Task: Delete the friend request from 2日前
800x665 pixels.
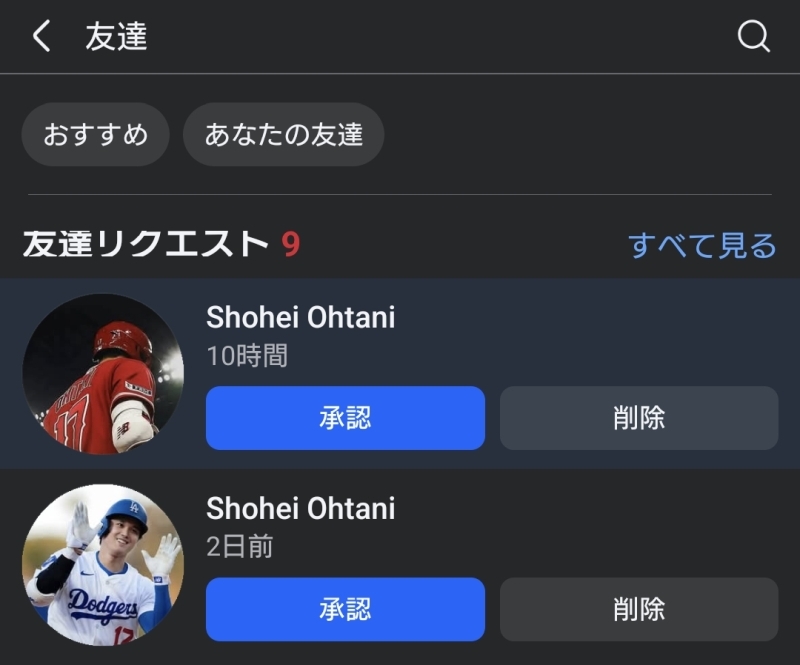Action: point(638,609)
